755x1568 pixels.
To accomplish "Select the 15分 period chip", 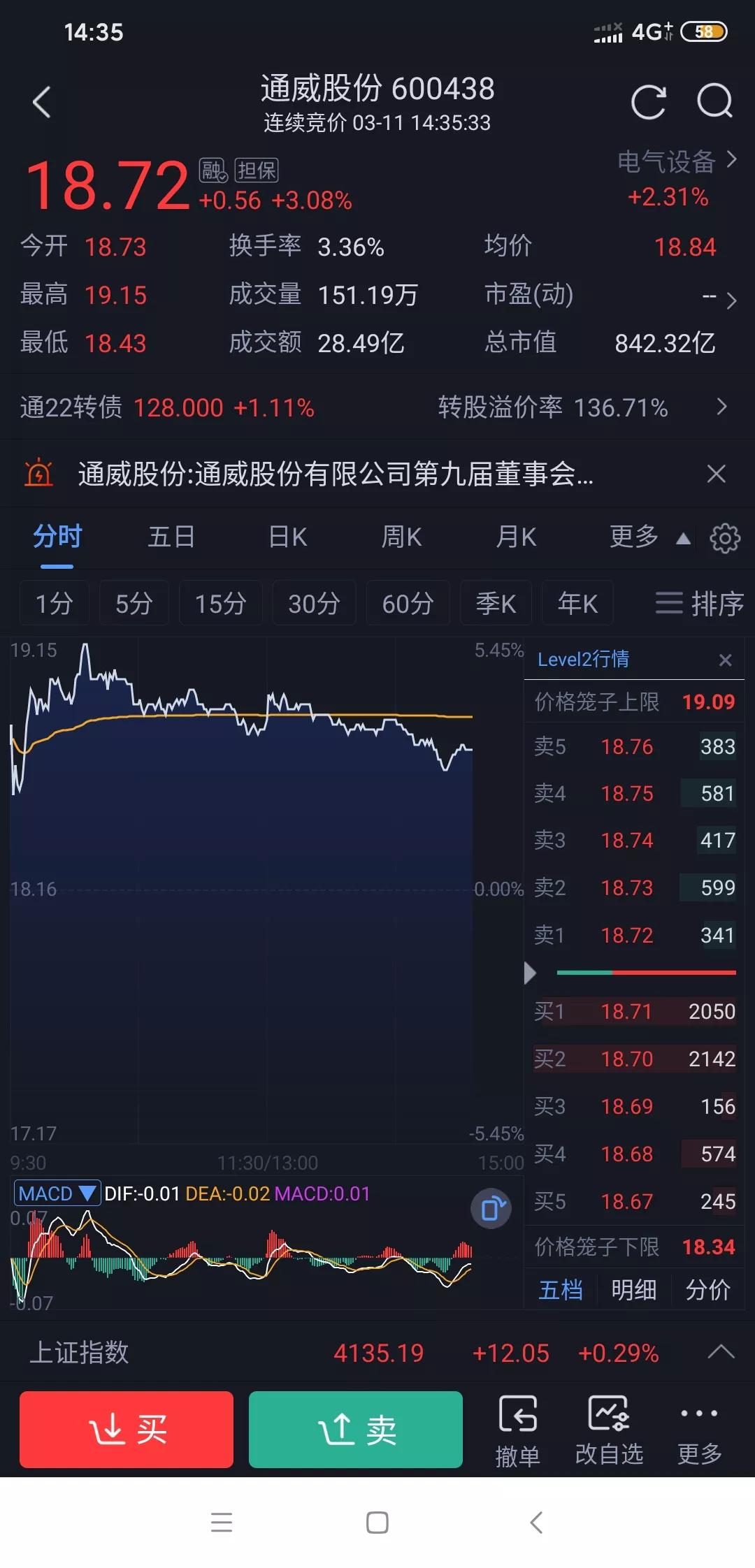I will pos(220,602).
